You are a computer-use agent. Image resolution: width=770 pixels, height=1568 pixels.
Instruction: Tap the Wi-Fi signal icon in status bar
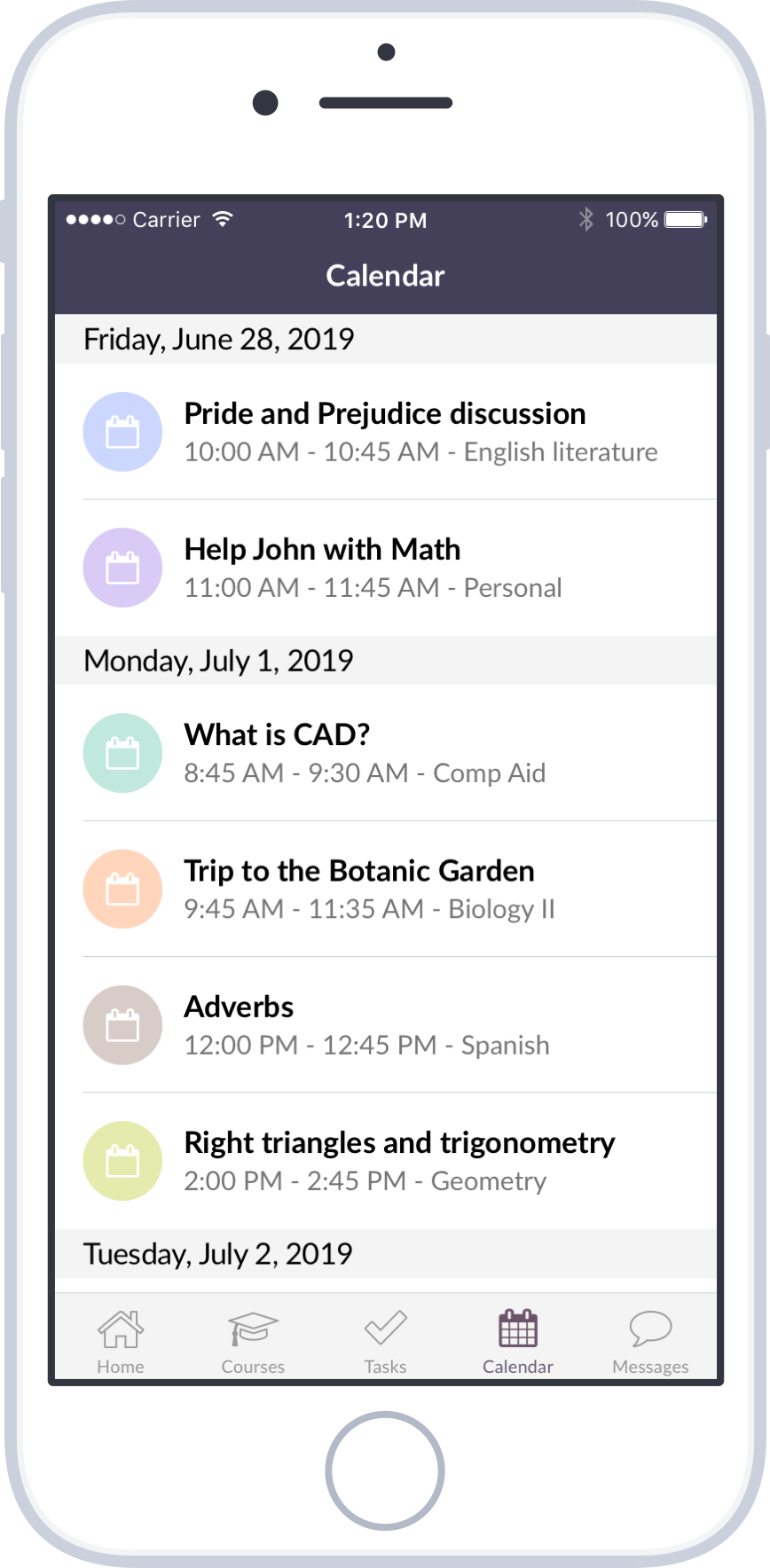(224, 217)
